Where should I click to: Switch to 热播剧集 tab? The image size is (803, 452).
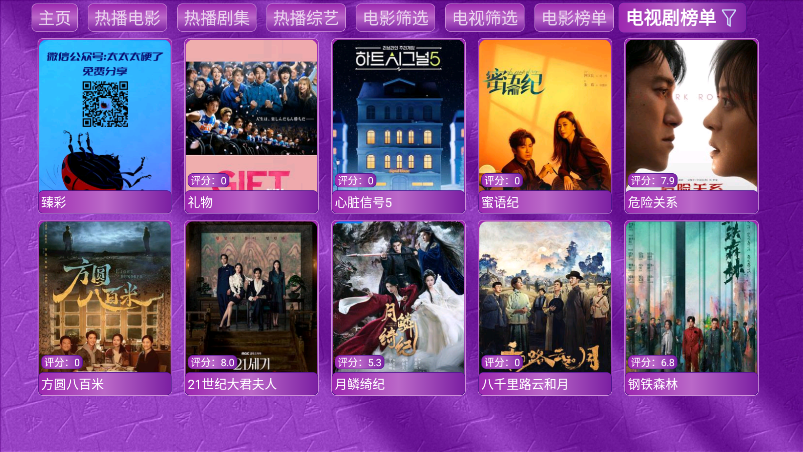point(217,18)
